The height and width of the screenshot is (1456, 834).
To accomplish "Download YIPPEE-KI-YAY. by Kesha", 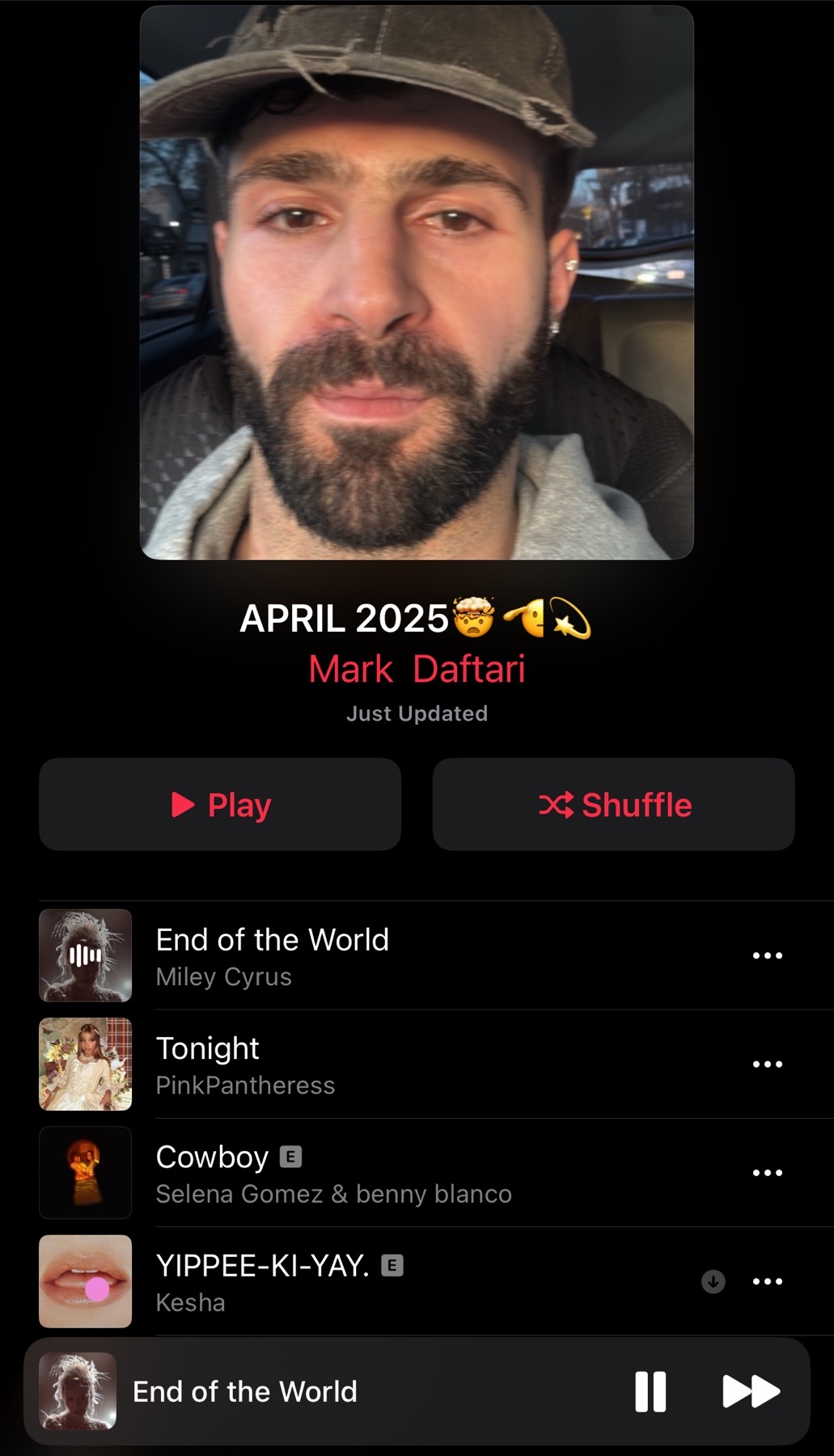I will 713,1281.
